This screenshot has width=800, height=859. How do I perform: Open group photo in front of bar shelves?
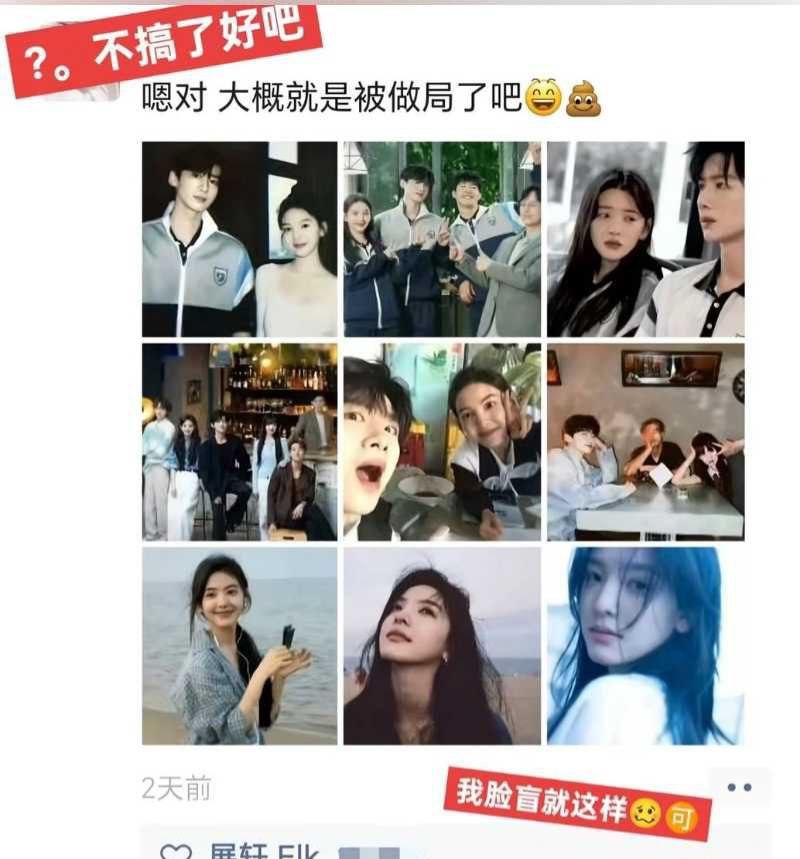pyautogui.click(x=240, y=441)
